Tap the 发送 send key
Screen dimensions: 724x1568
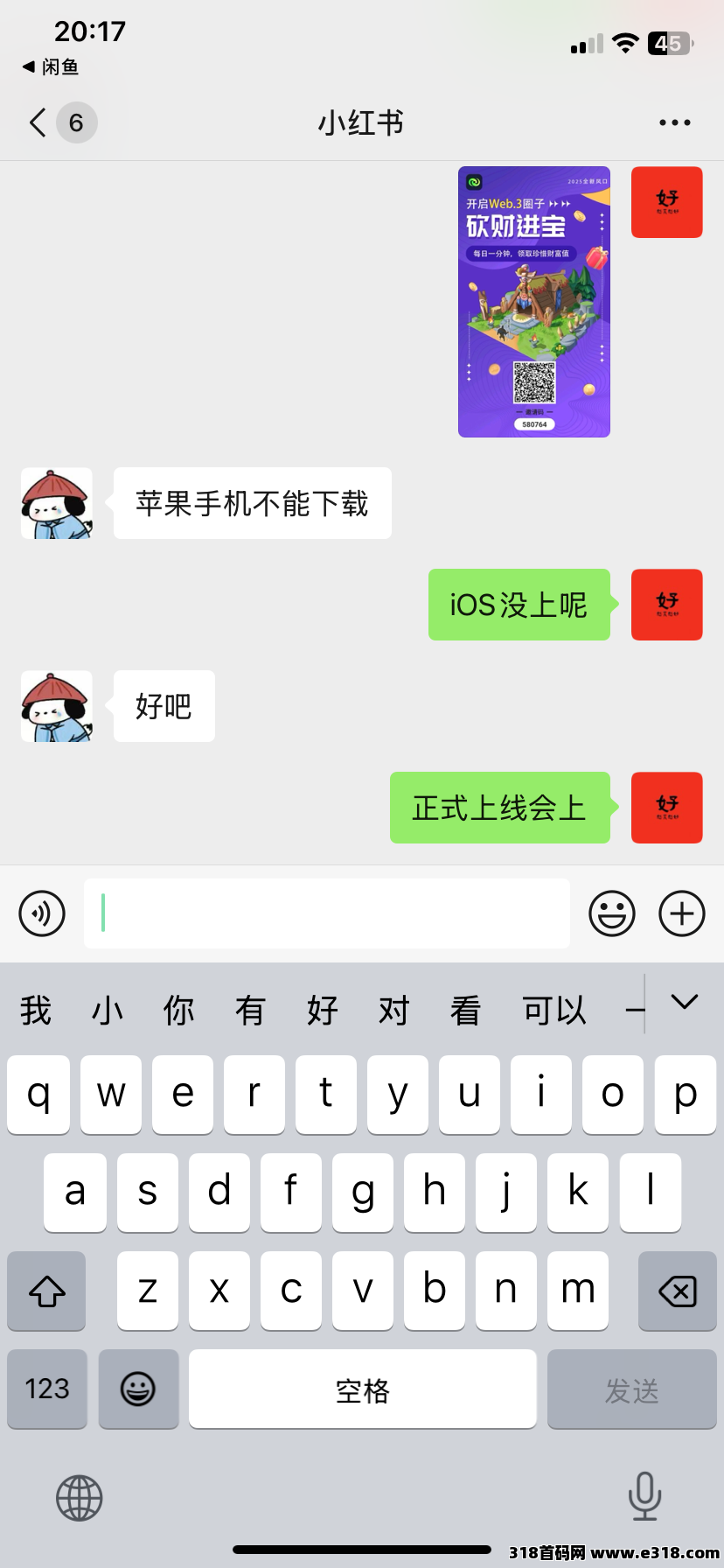pyautogui.click(x=632, y=1389)
